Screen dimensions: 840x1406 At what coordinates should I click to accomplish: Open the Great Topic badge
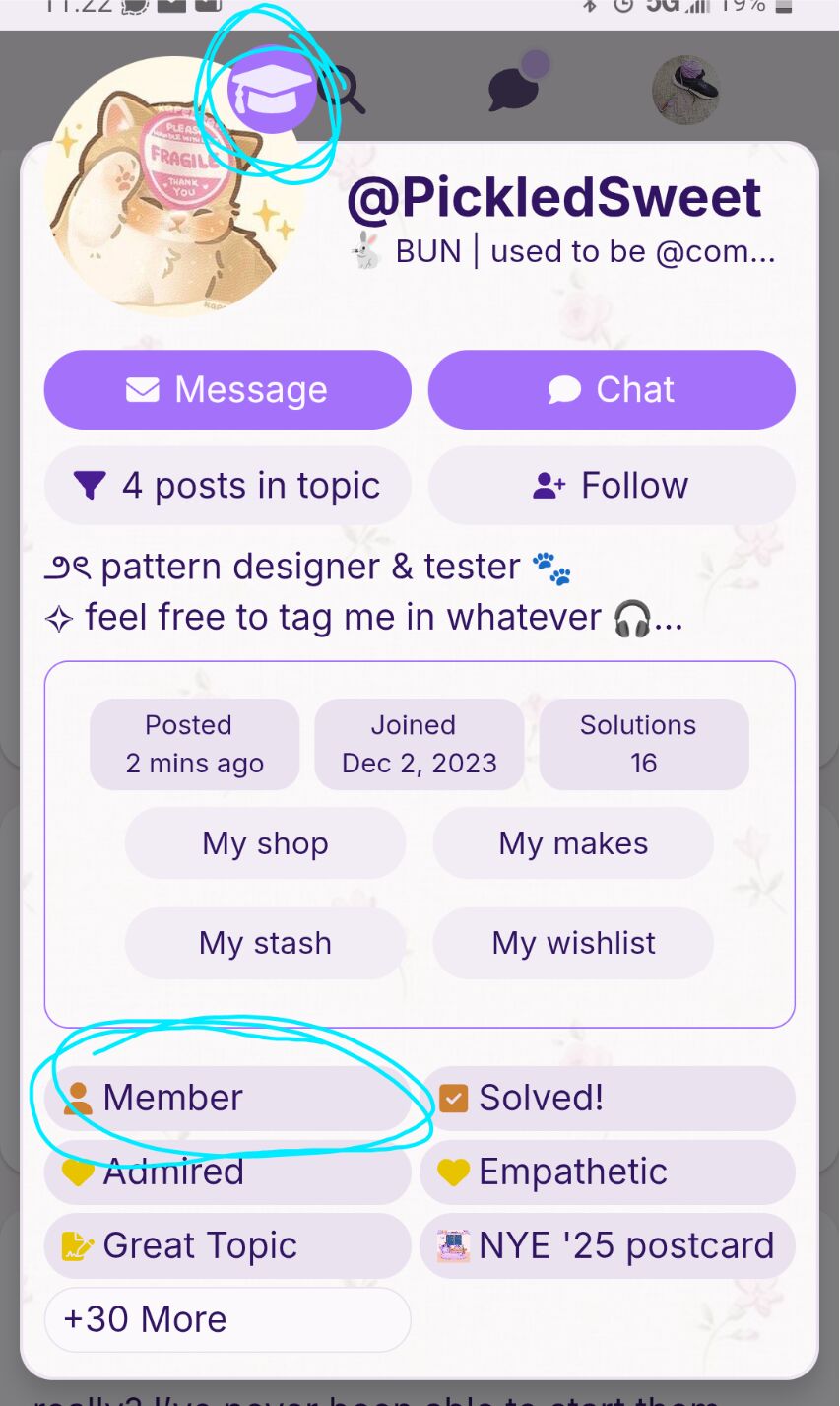(227, 1245)
